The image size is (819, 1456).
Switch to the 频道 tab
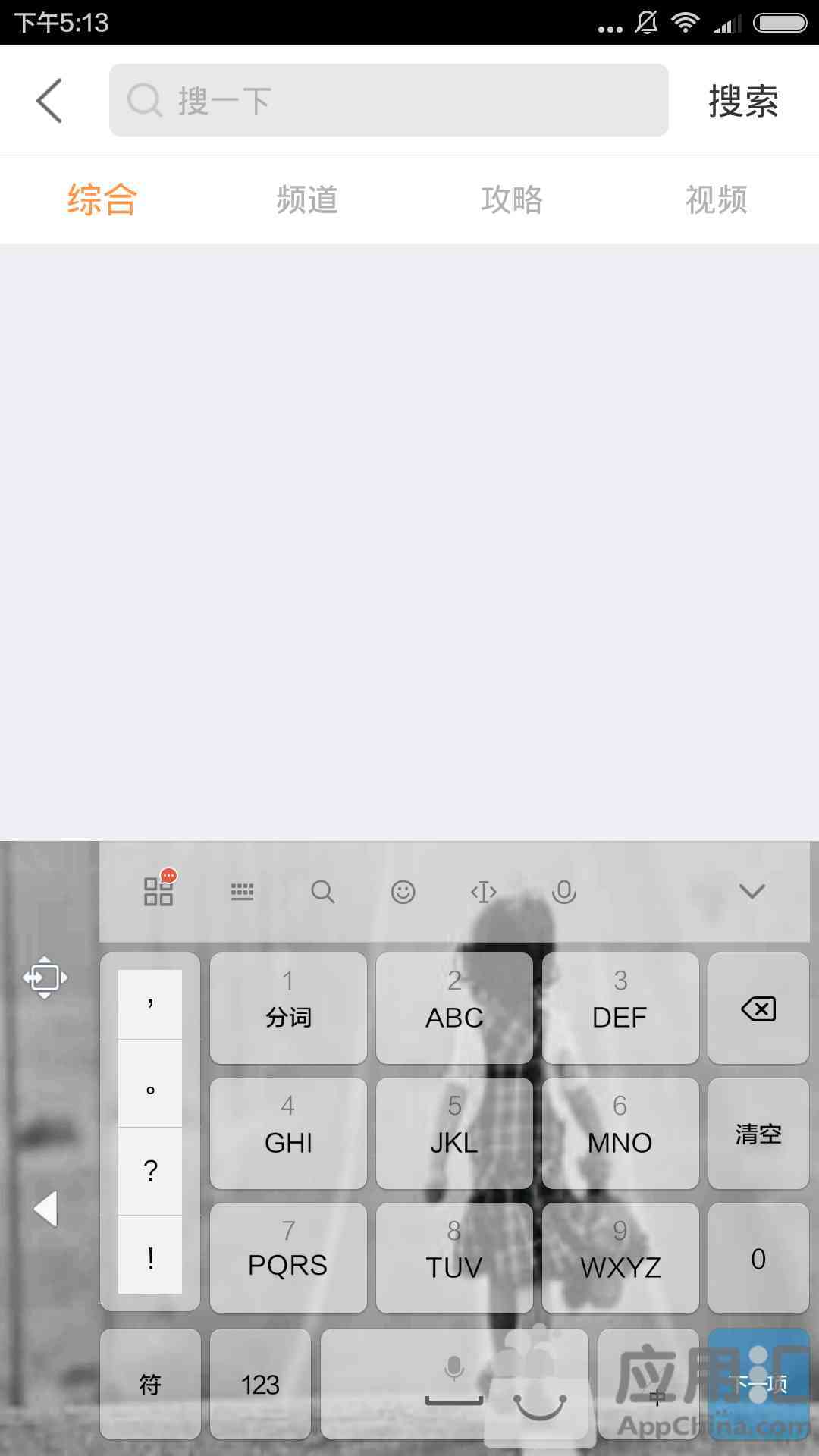306,200
